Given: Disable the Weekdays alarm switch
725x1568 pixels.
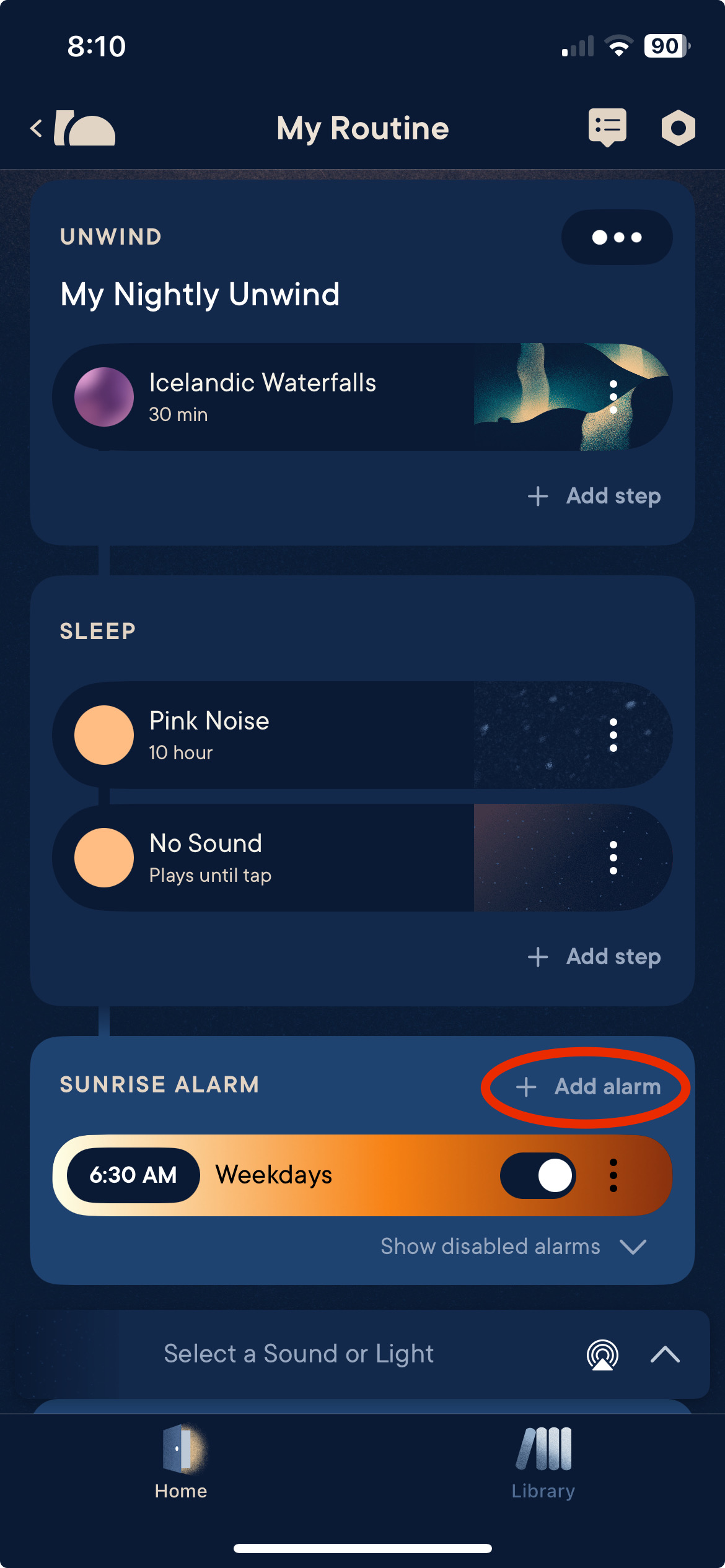Looking at the screenshot, I should [538, 1175].
